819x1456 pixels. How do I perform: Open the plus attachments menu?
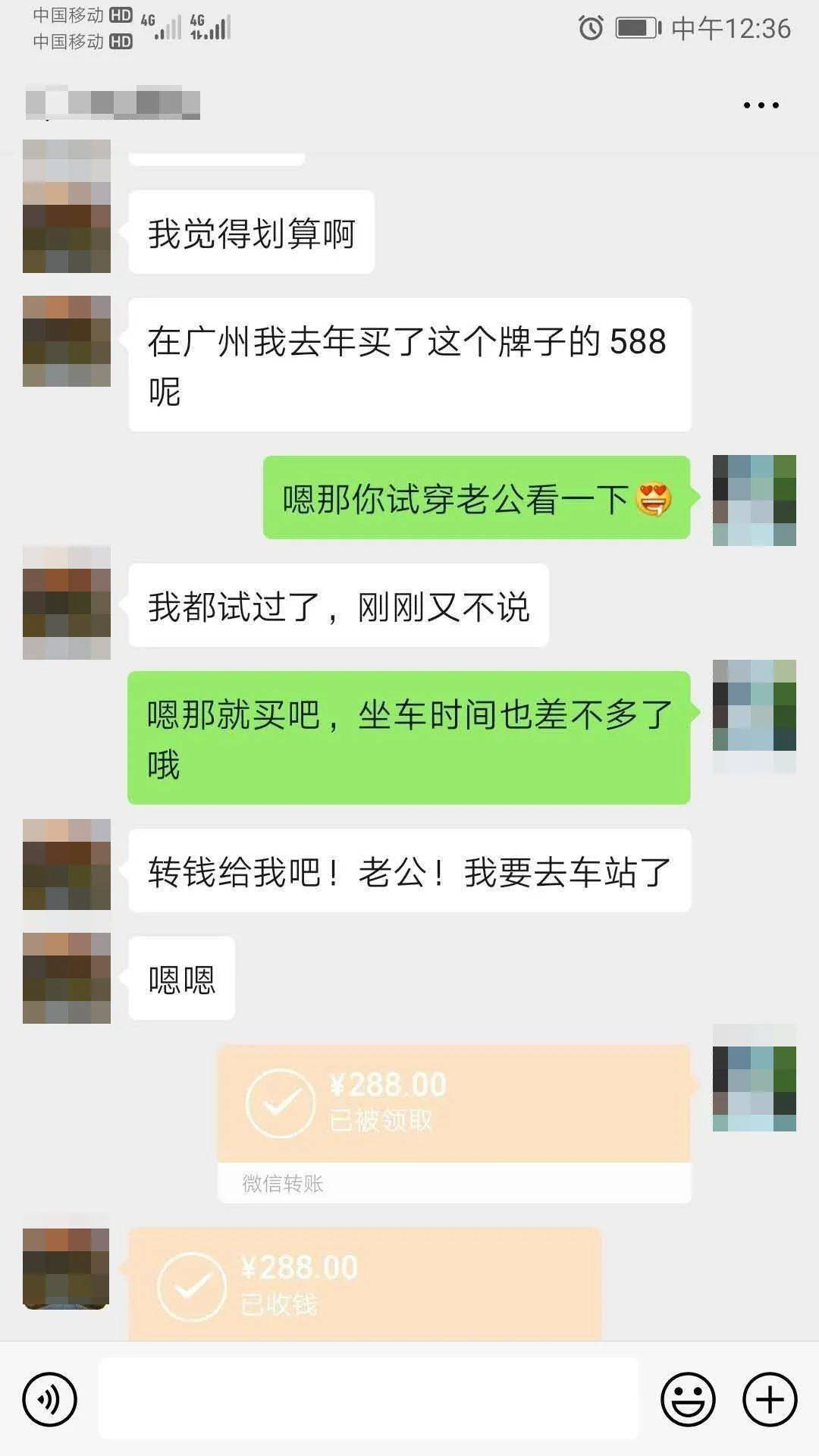(770, 1399)
